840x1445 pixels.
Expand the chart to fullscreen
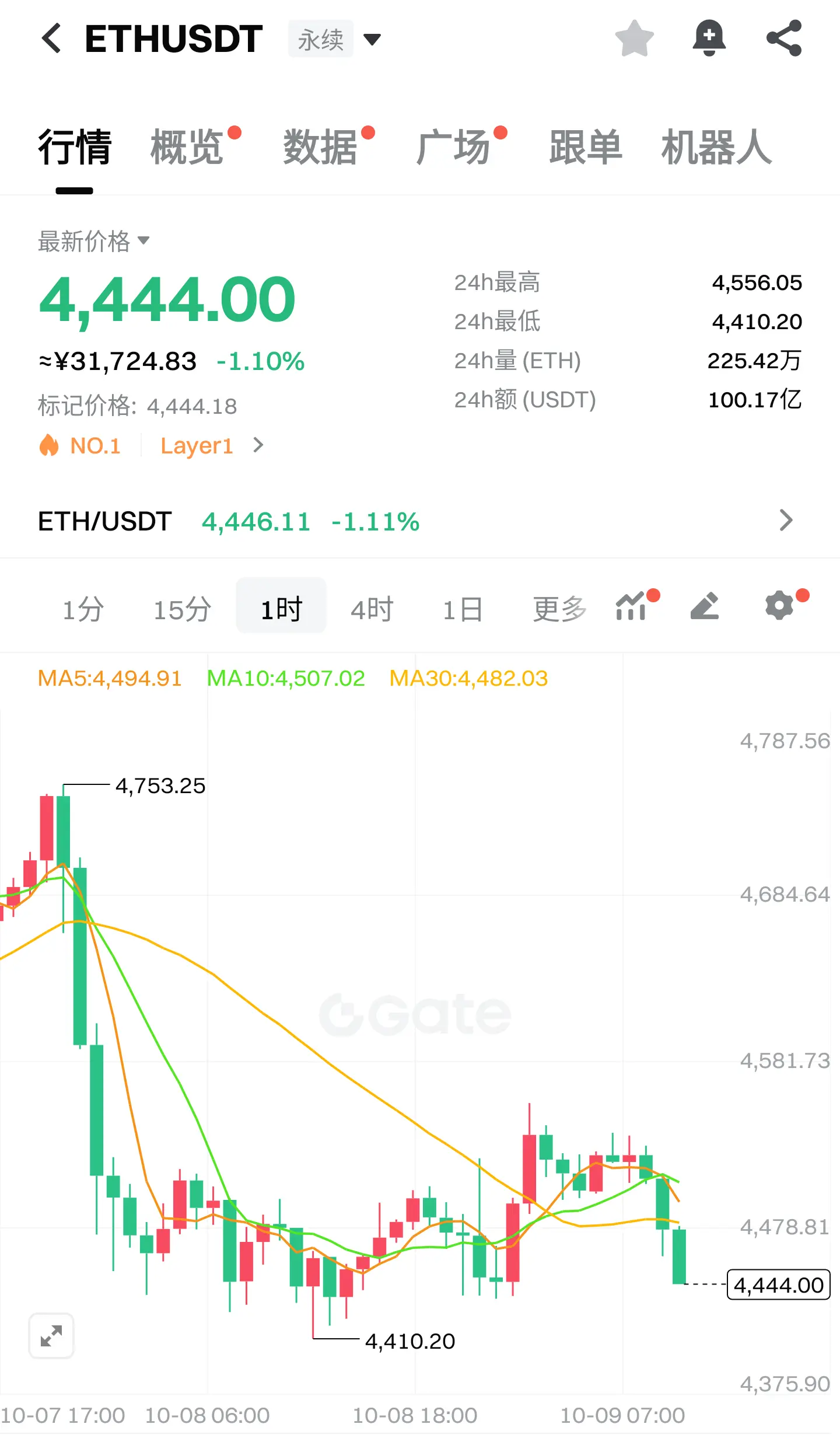51,1336
